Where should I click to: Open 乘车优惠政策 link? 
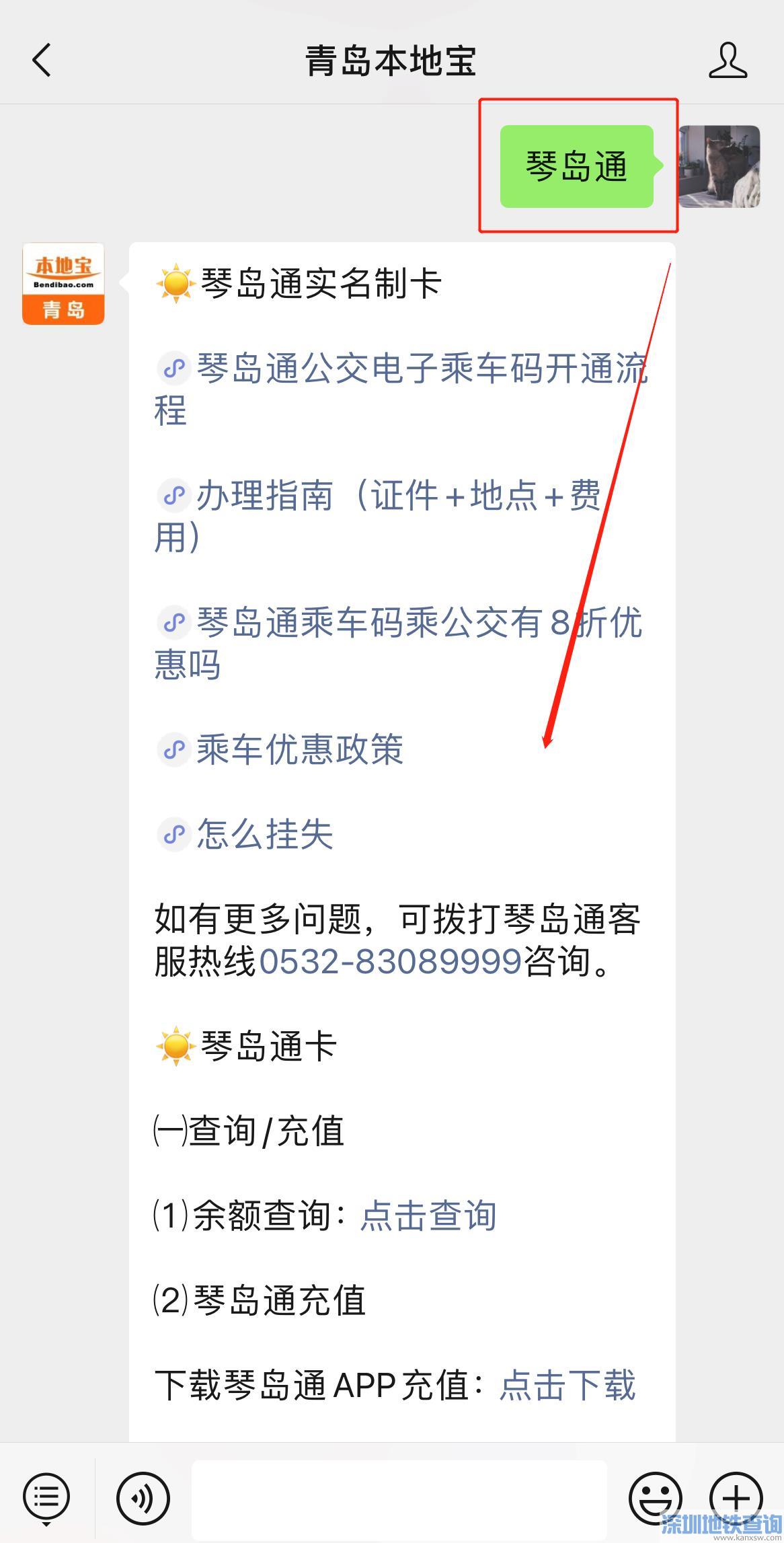point(299,749)
